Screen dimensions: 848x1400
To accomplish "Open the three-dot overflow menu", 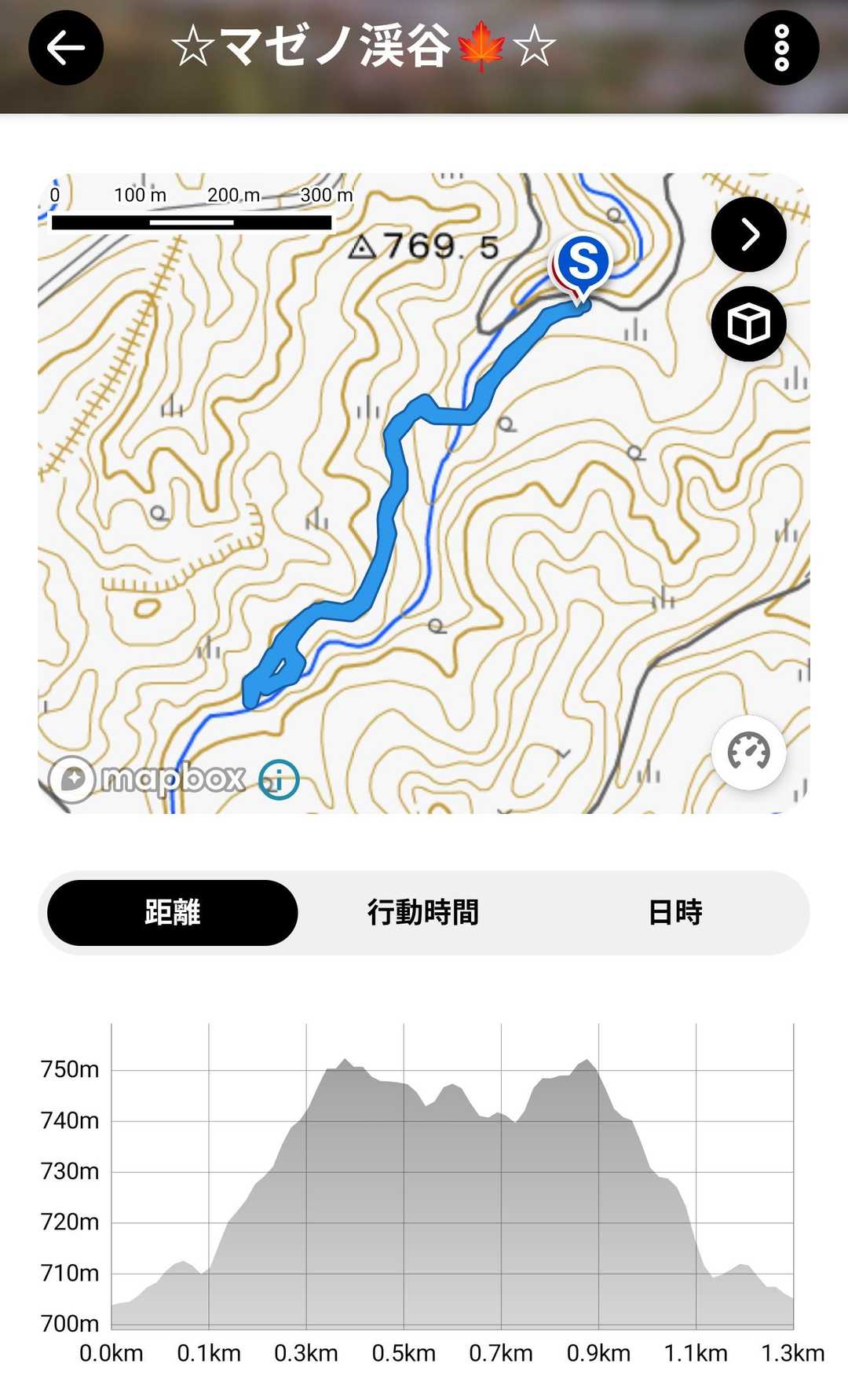I will 781,48.
